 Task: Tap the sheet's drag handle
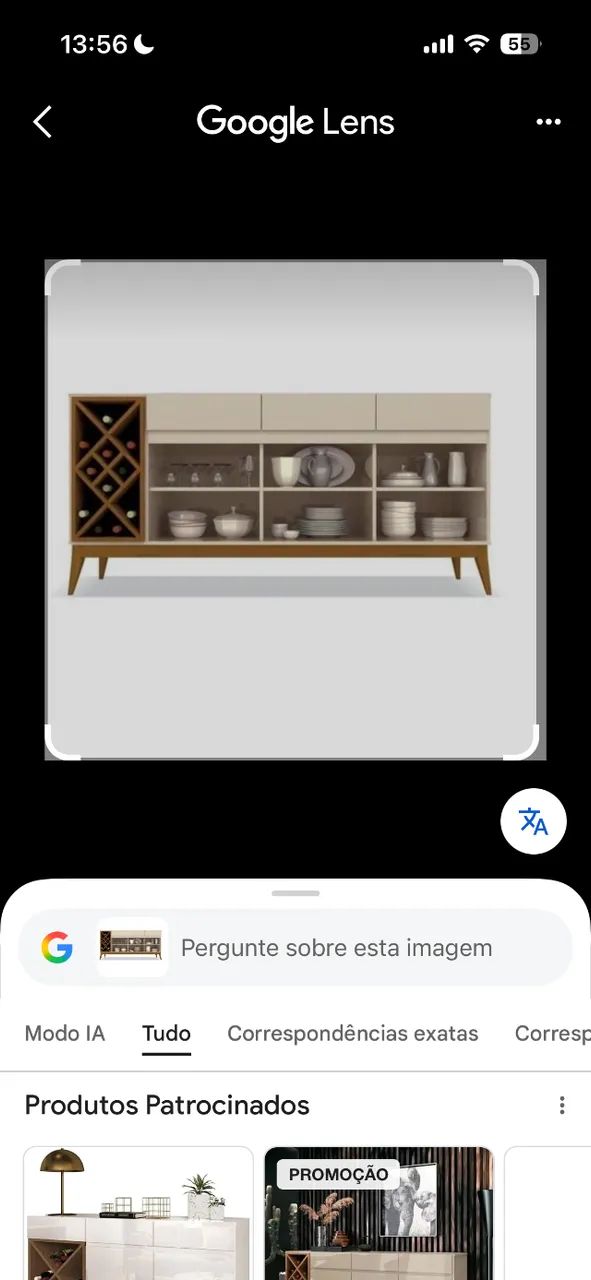(296, 893)
